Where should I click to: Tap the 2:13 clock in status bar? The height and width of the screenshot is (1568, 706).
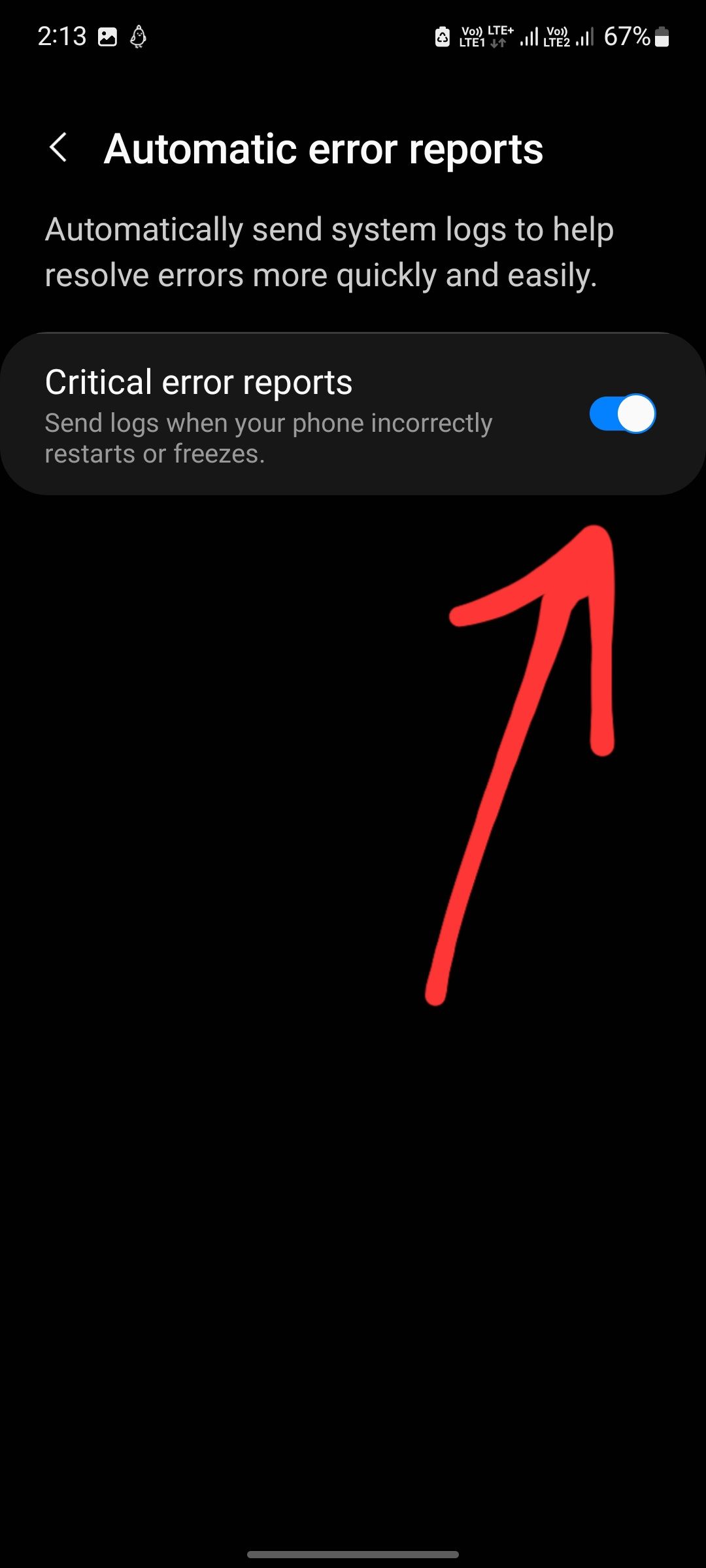click(x=63, y=36)
